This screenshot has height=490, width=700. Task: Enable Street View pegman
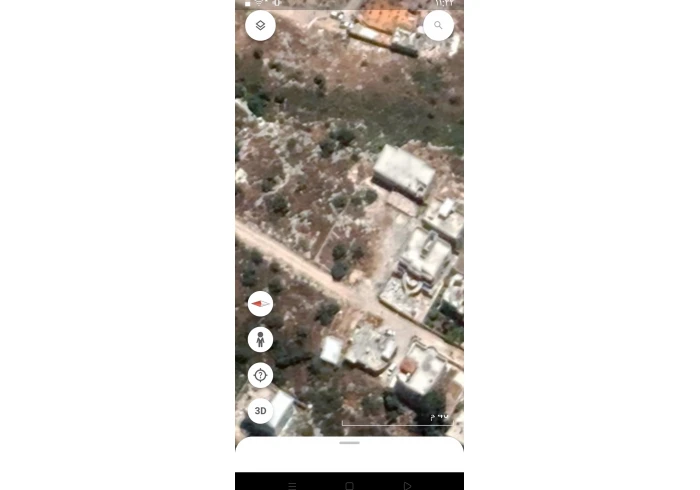[x=260, y=339]
